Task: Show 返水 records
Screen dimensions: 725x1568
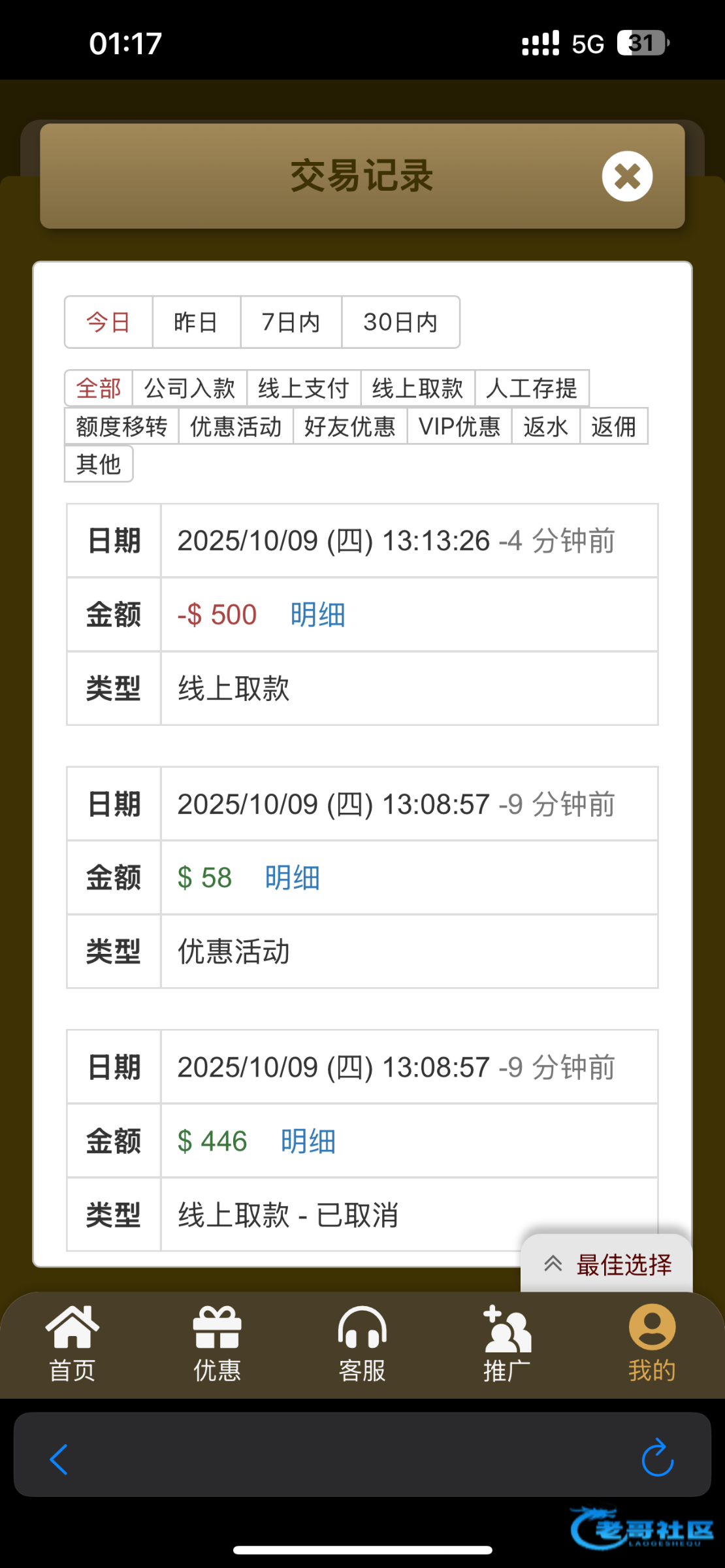Action: [x=545, y=426]
